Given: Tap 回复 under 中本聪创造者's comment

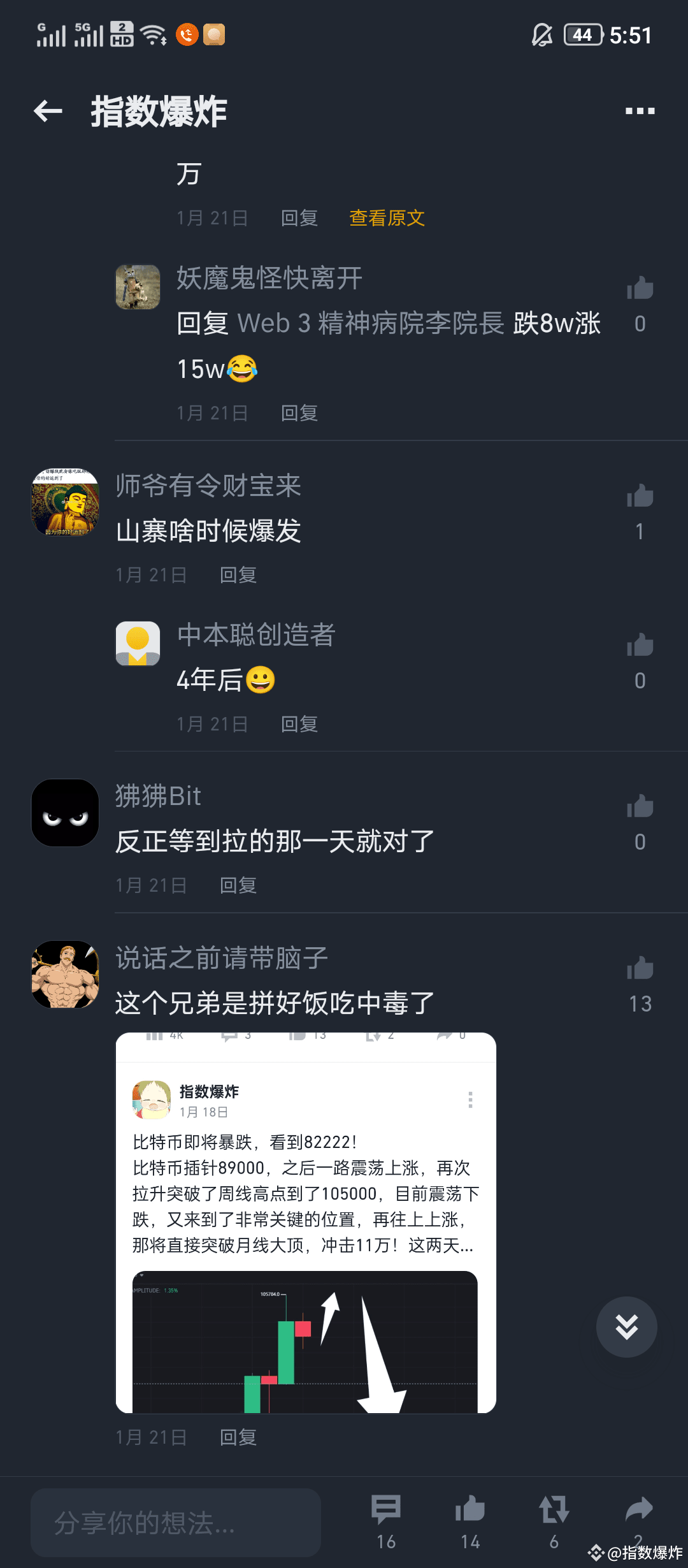Looking at the screenshot, I should pyautogui.click(x=299, y=723).
